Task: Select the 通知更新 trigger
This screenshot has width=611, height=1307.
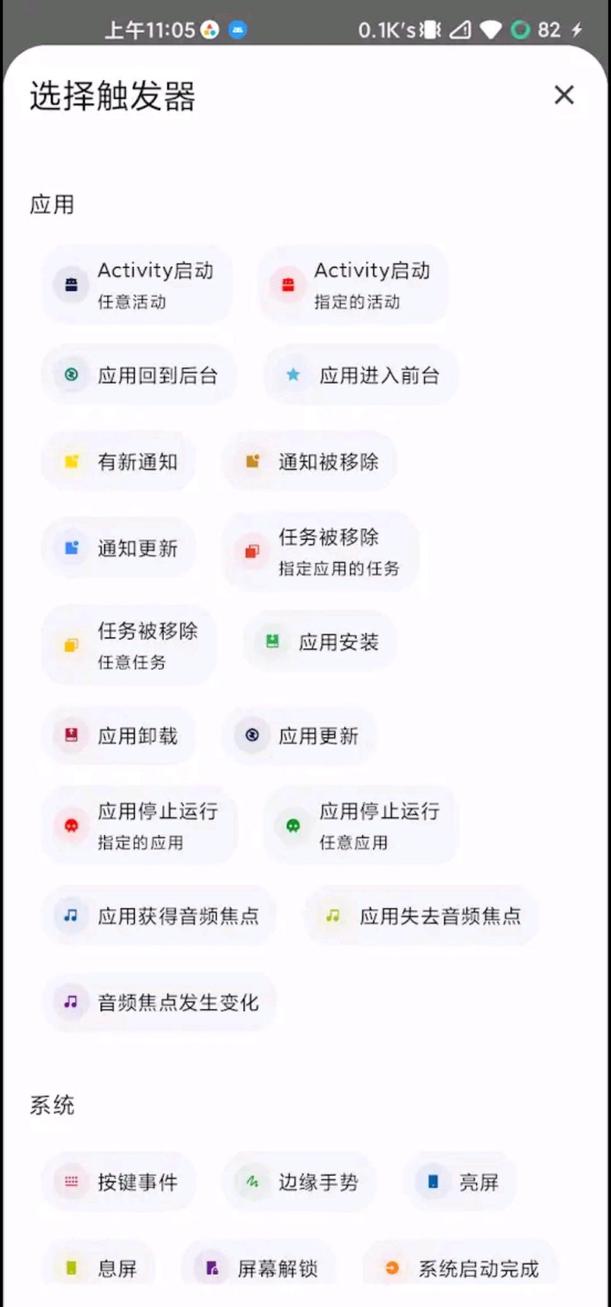Action: (119, 548)
